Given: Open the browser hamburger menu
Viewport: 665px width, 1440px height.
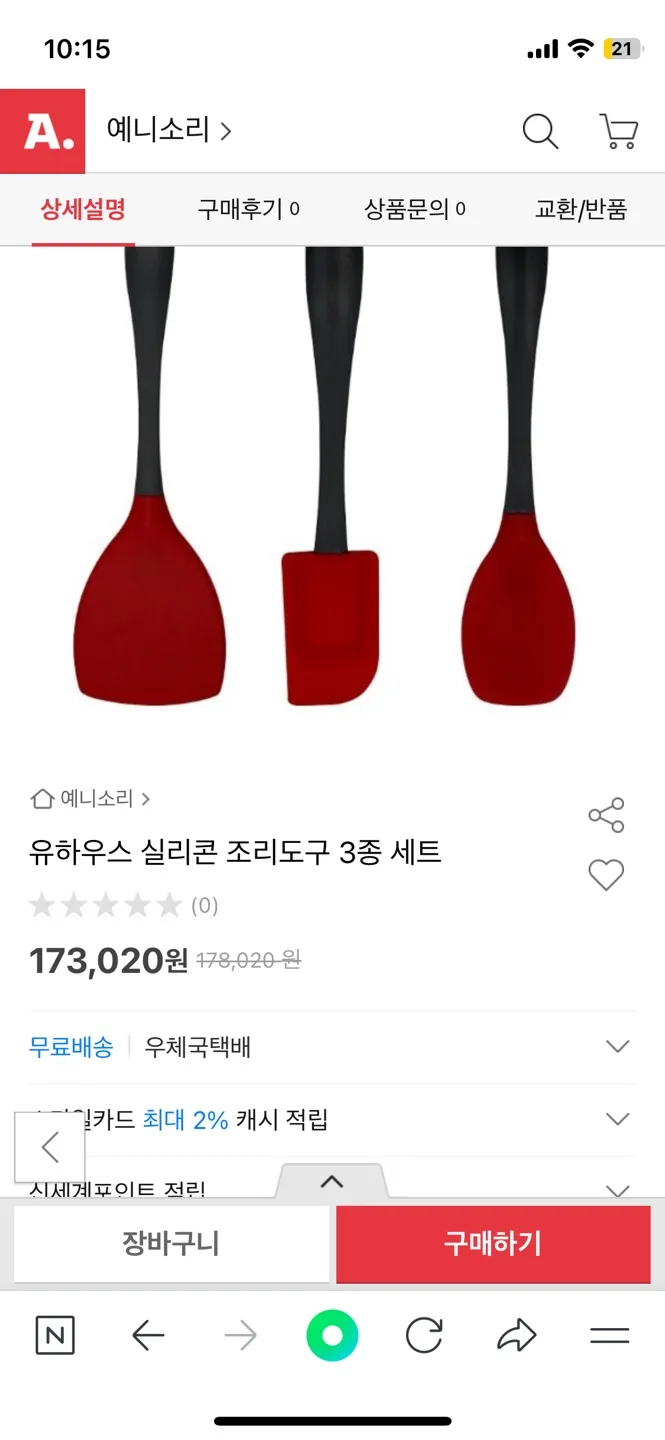Looking at the screenshot, I should (x=609, y=1336).
